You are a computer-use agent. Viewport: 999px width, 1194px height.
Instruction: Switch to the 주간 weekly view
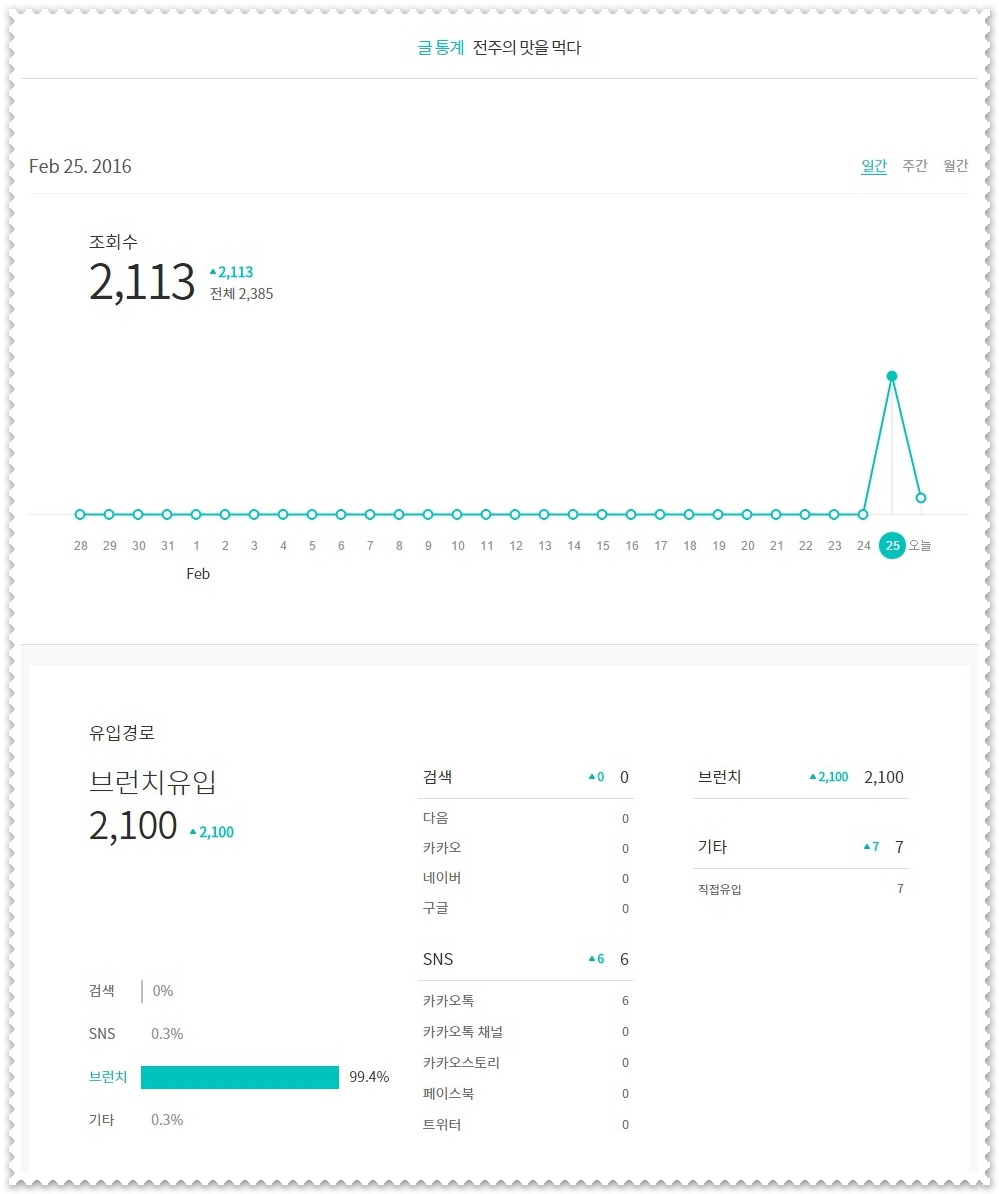pos(914,165)
